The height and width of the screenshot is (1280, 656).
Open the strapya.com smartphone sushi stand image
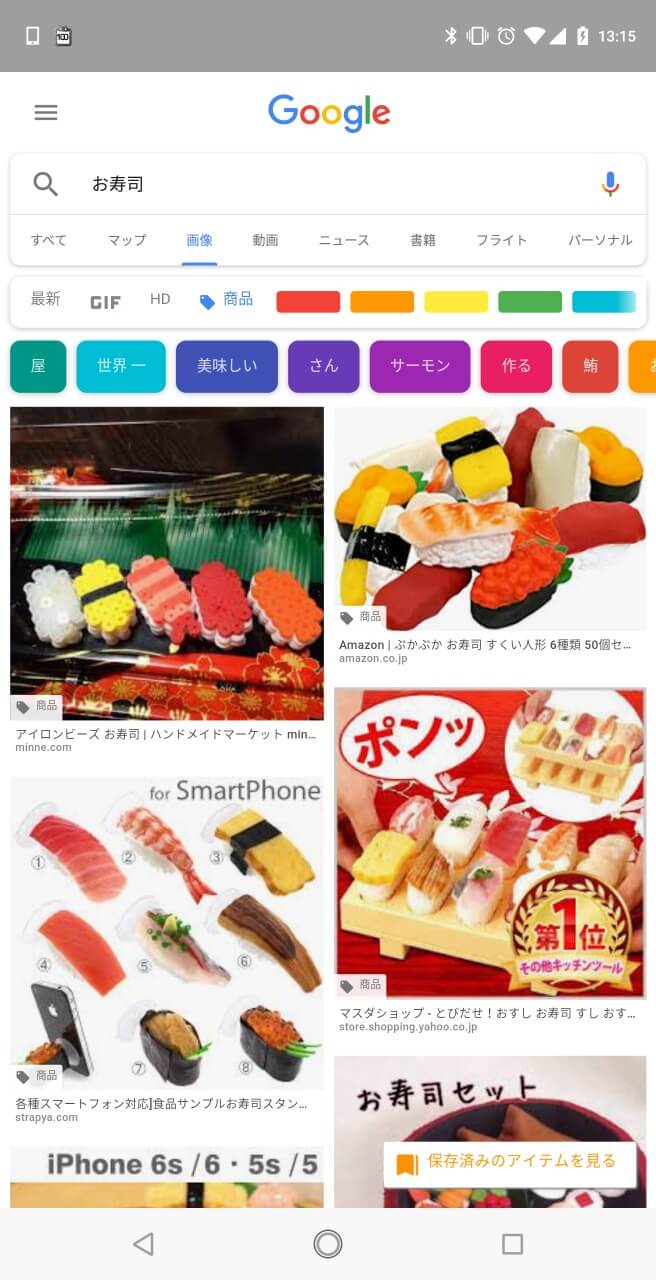coord(167,932)
